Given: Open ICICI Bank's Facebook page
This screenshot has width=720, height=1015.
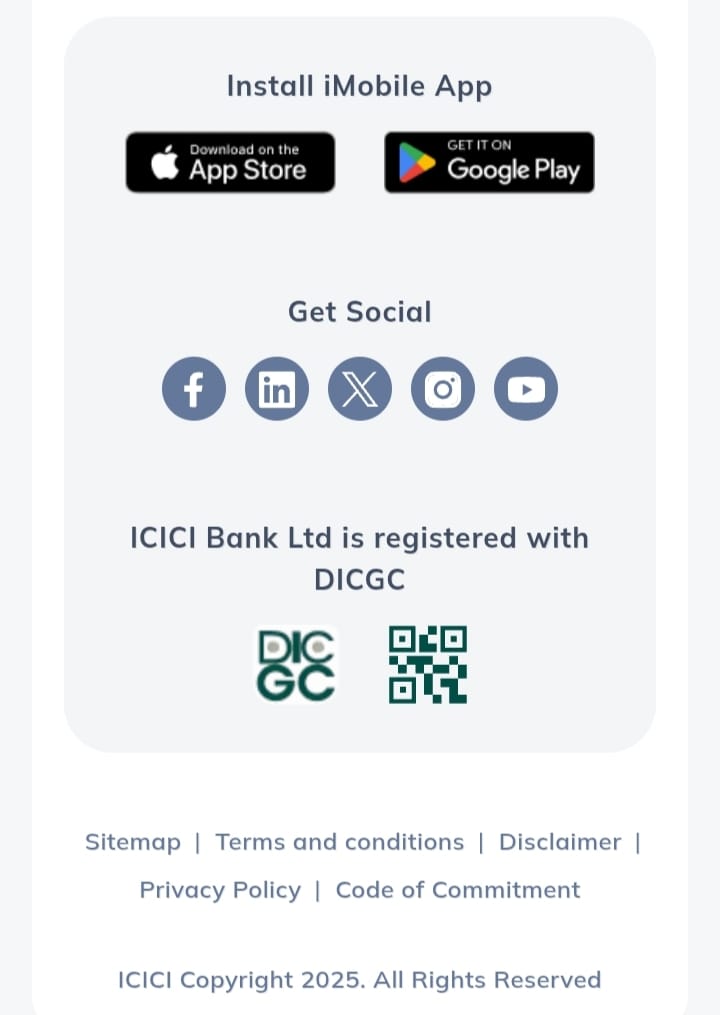Looking at the screenshot, I should click(x=194, y=389).
